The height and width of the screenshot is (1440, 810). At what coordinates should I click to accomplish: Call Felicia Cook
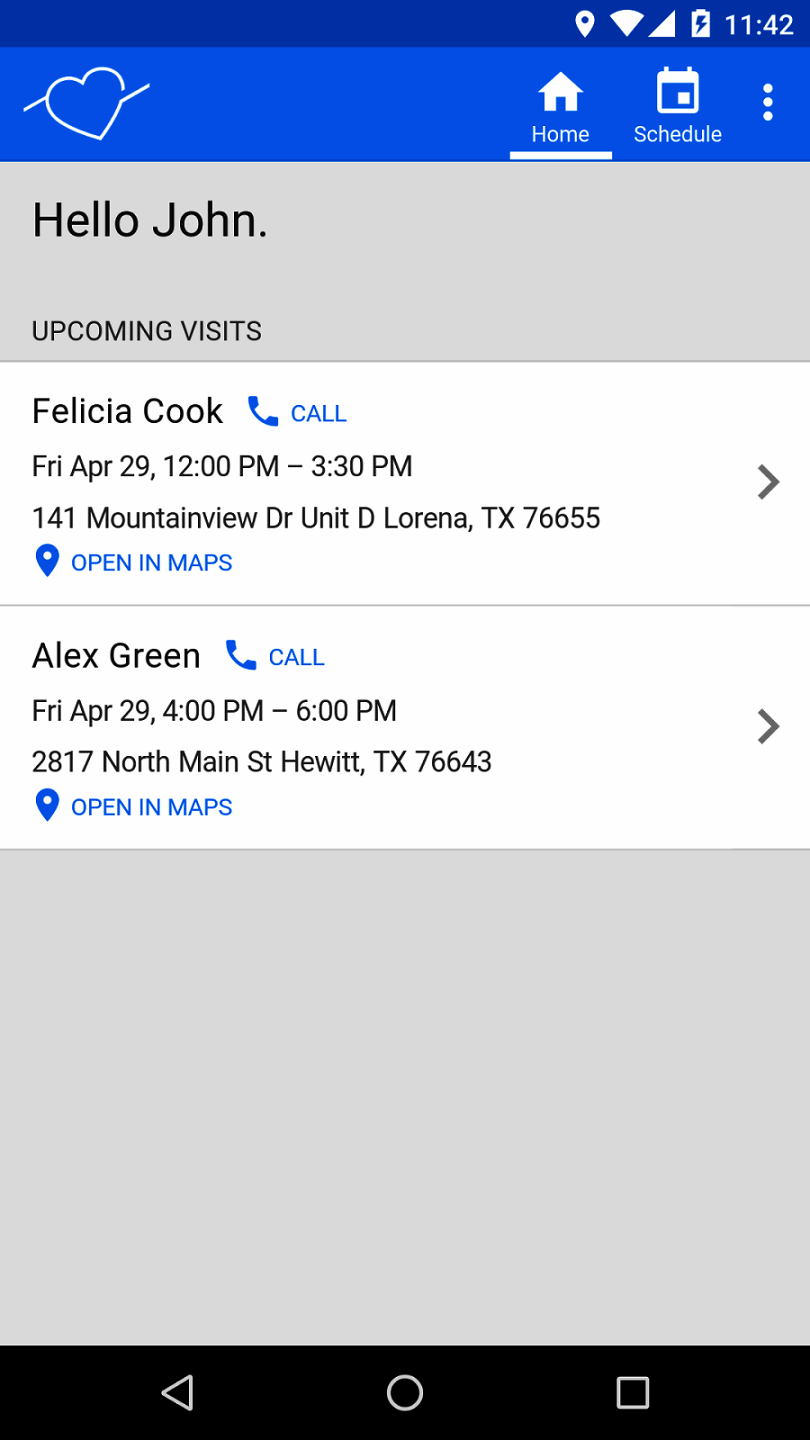[298, 412]
